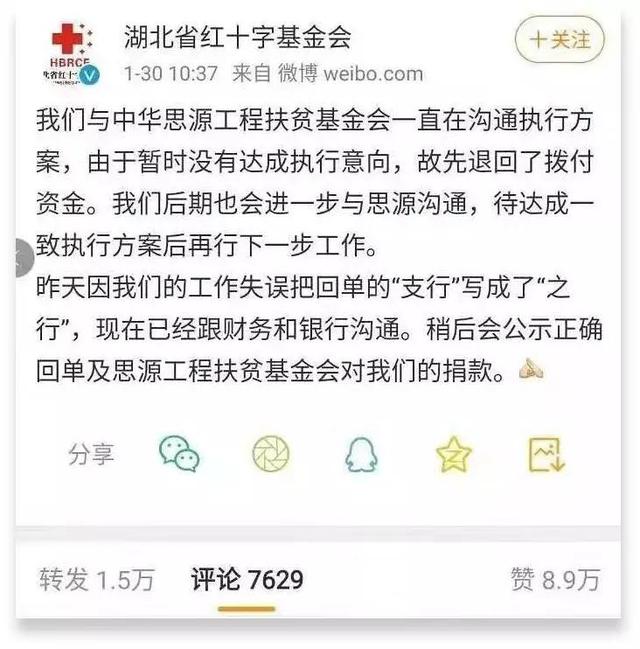Share the post to QQ
The image size is (640, 649).
tap(361, 455)
